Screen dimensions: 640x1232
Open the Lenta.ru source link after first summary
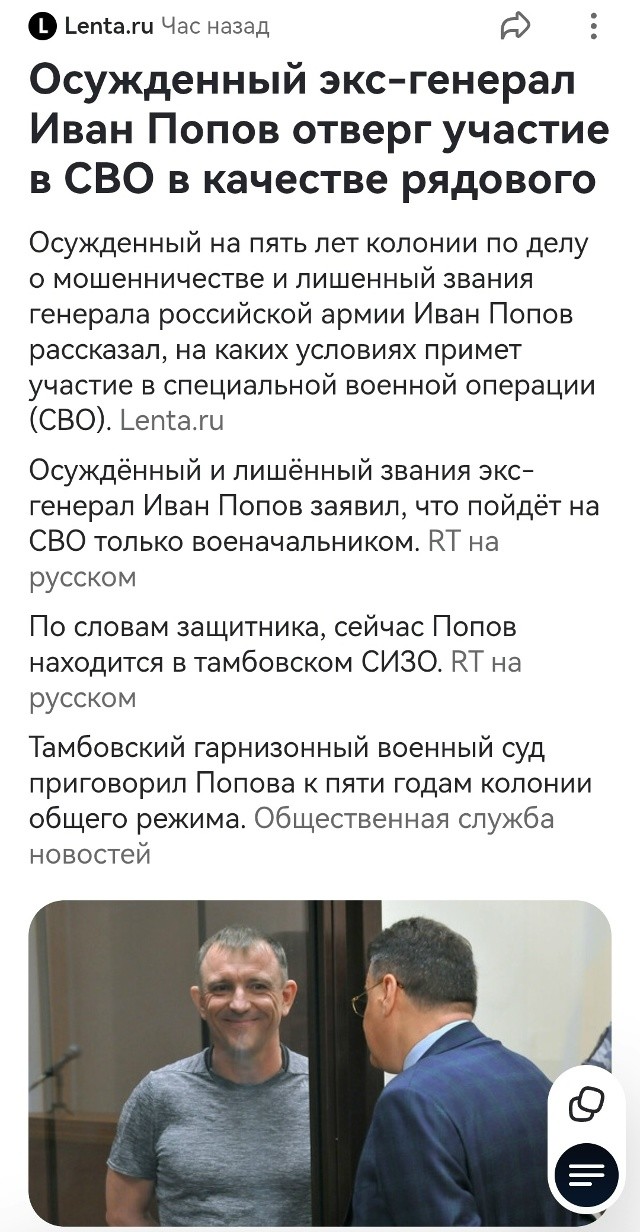click(x=171, y=421)
